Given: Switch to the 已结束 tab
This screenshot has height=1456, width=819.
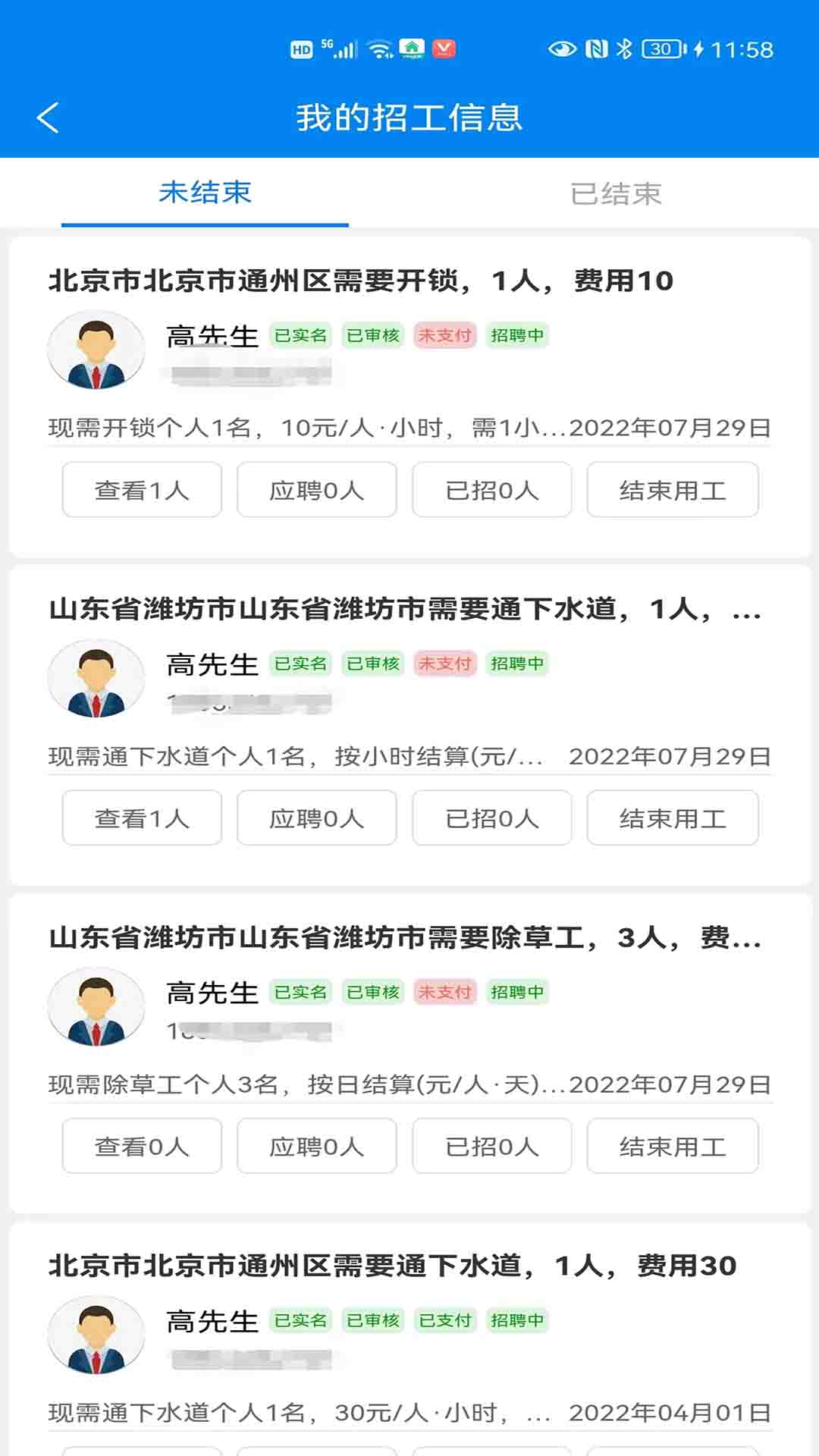Looking at the screenshot, I should pos(616,193).
